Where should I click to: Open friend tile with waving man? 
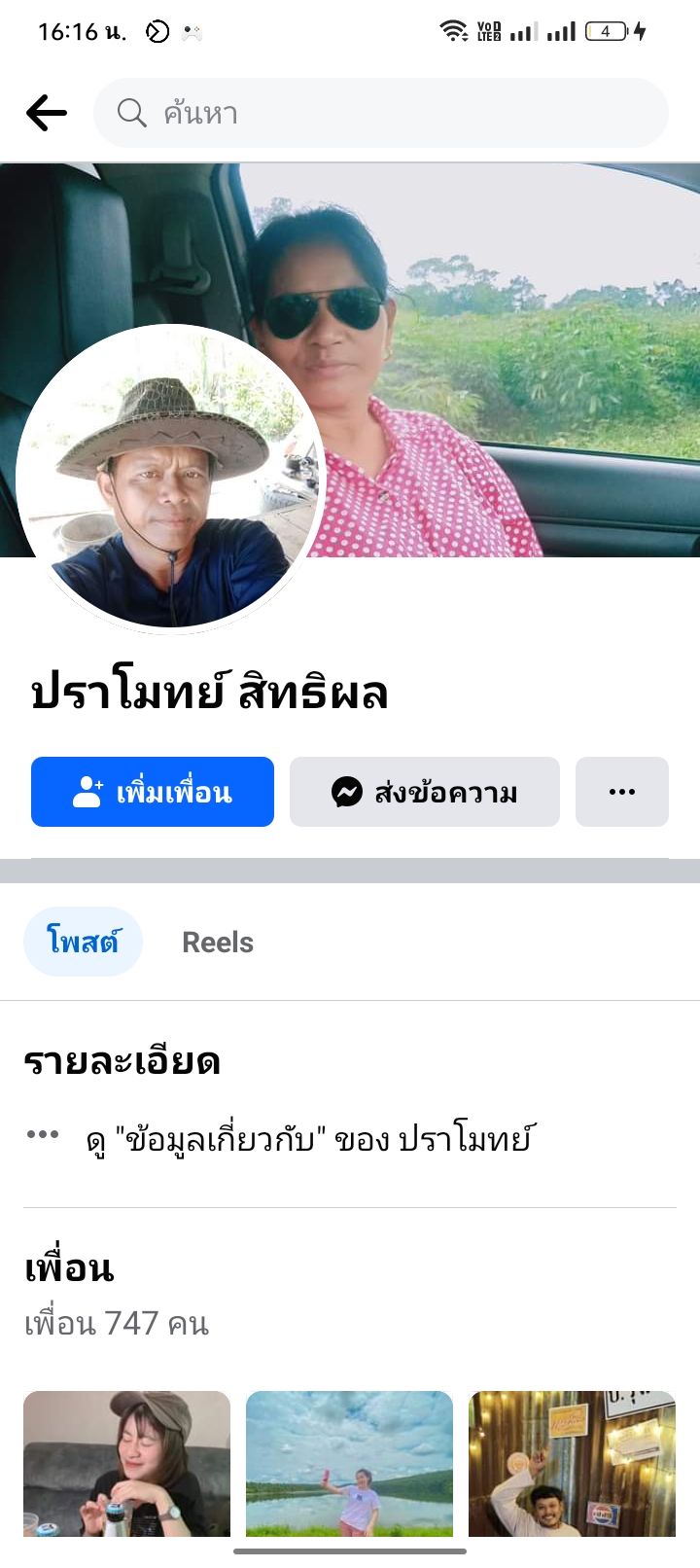click(572, 1463)
